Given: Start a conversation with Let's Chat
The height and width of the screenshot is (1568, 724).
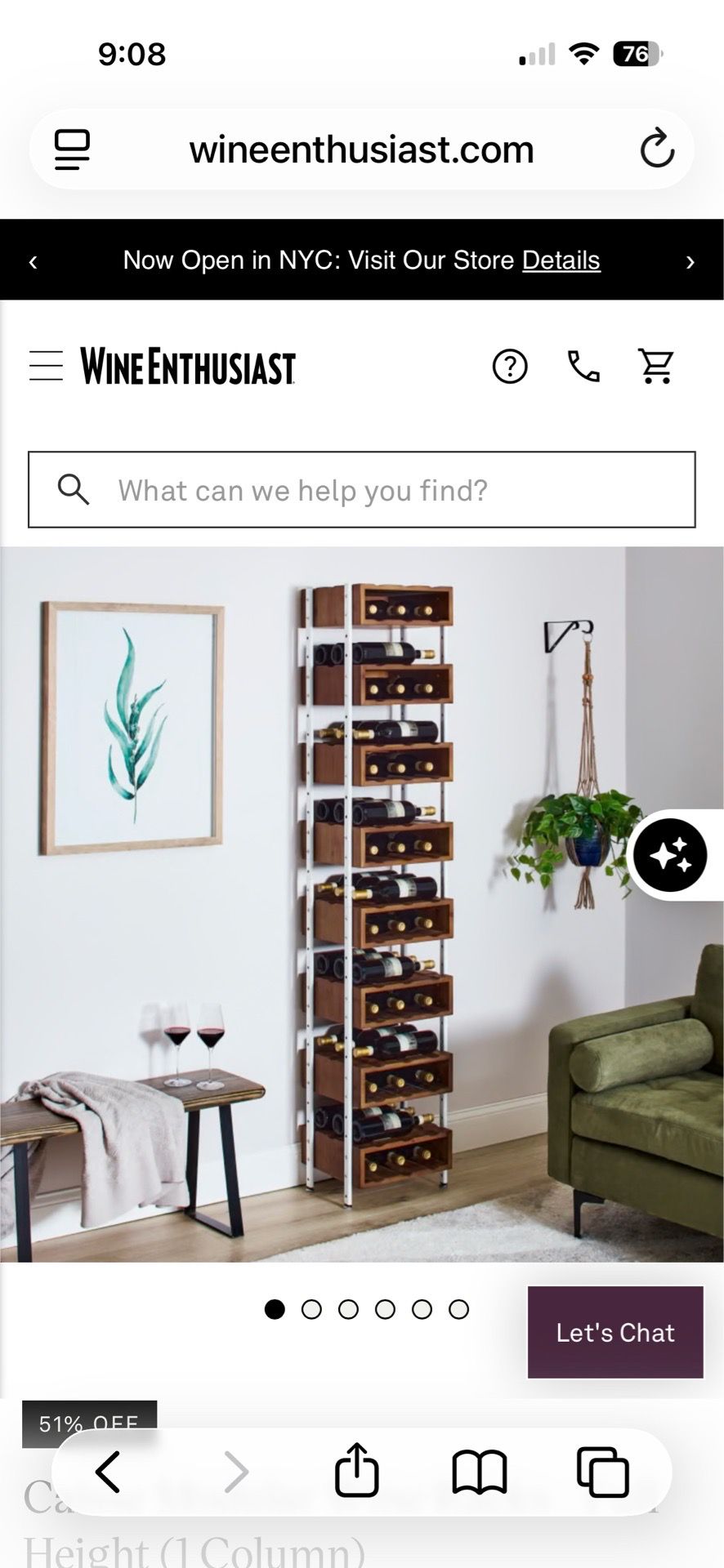Looking at the screenshot, I should (615, 1333).
